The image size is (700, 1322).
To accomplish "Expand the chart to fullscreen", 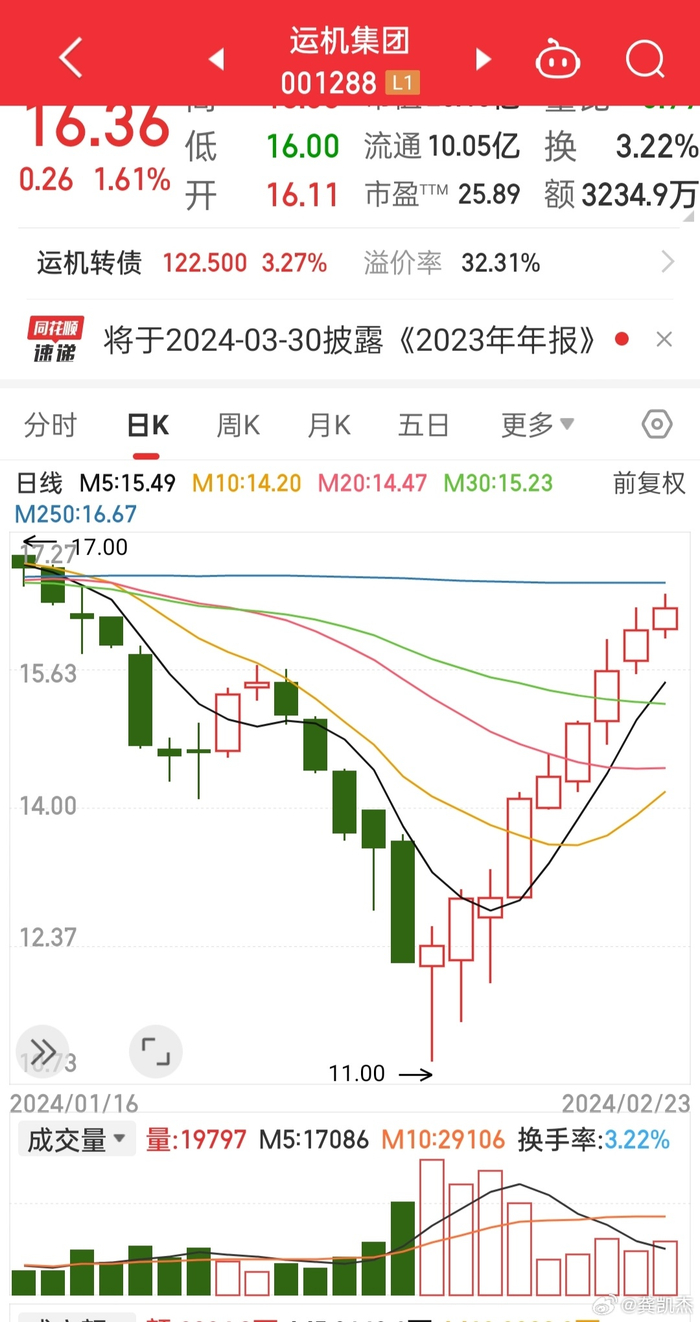I will click(155, 1051).
